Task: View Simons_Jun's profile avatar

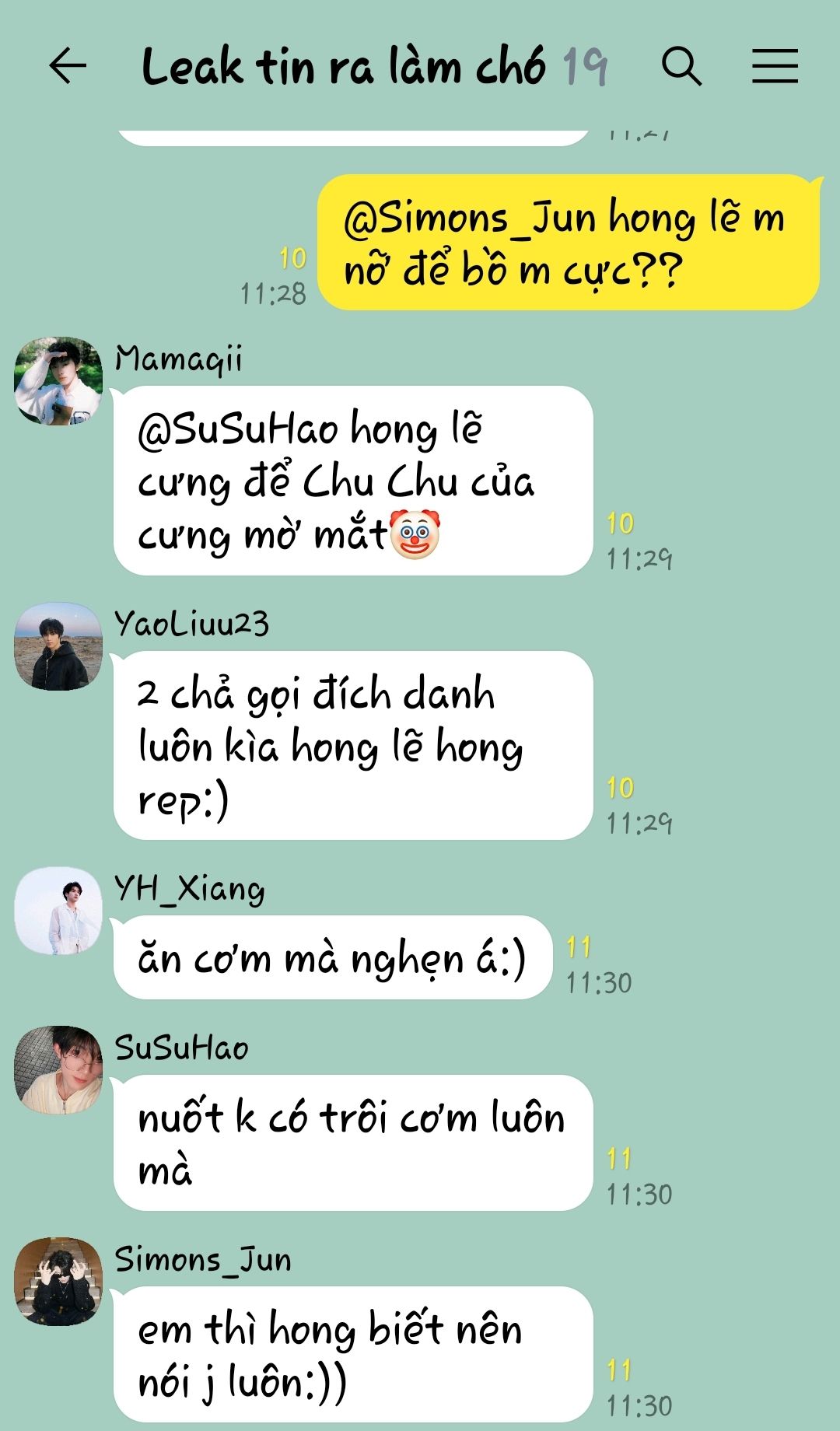Action: click(x=58, y=1282)
